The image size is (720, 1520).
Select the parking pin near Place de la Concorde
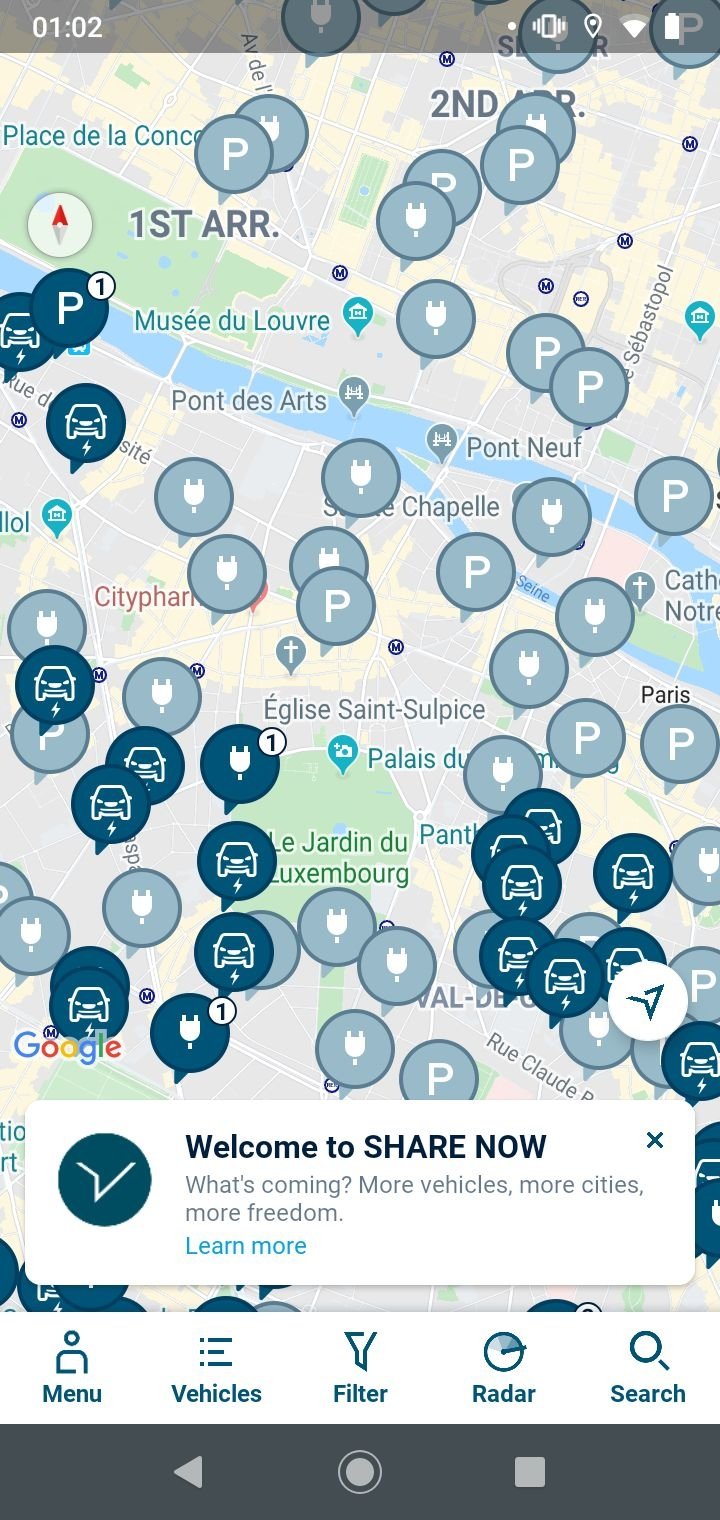[x=234, y=155]
